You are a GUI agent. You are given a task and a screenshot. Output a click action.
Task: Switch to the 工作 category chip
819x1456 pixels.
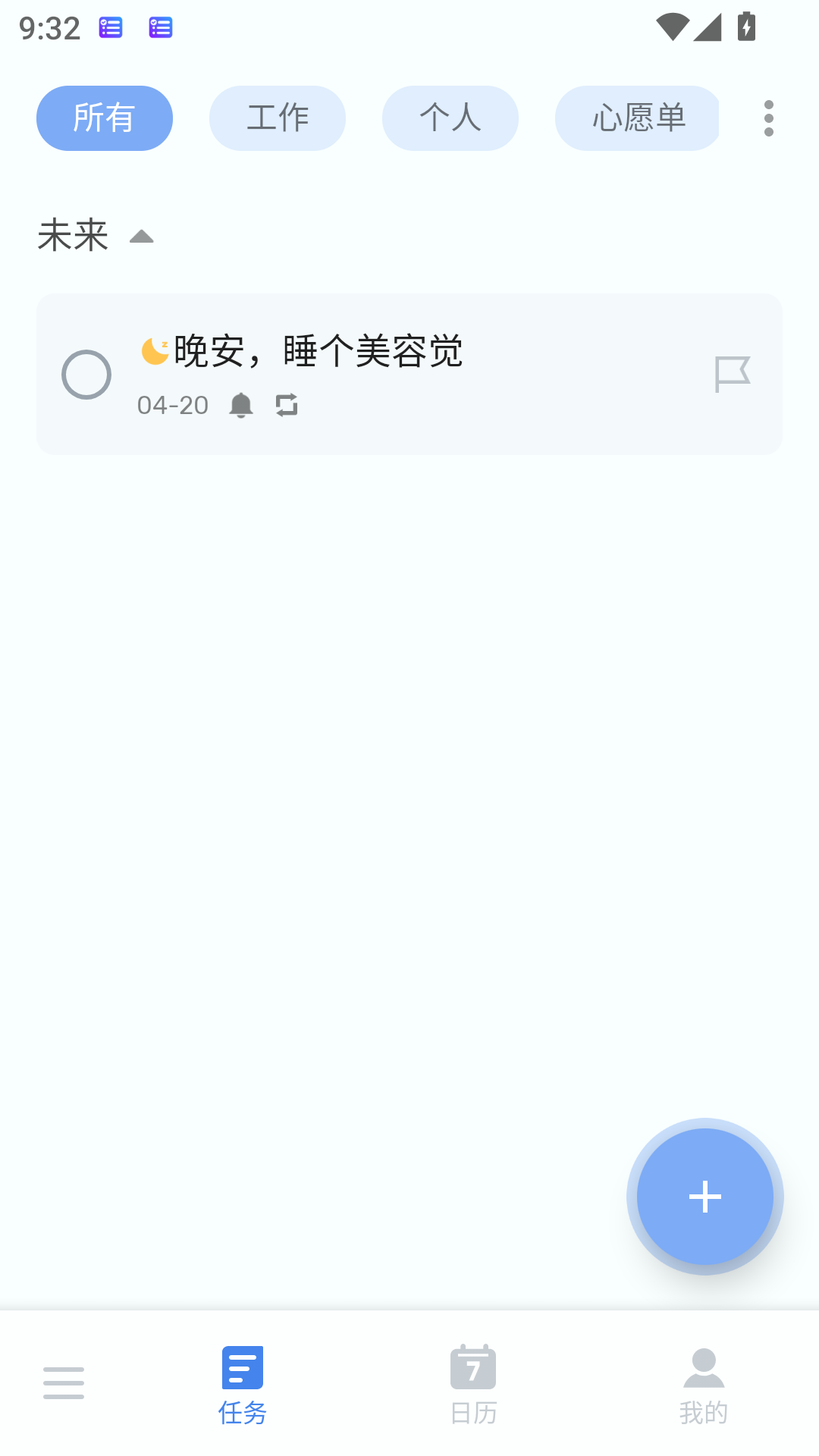[278, 118]
